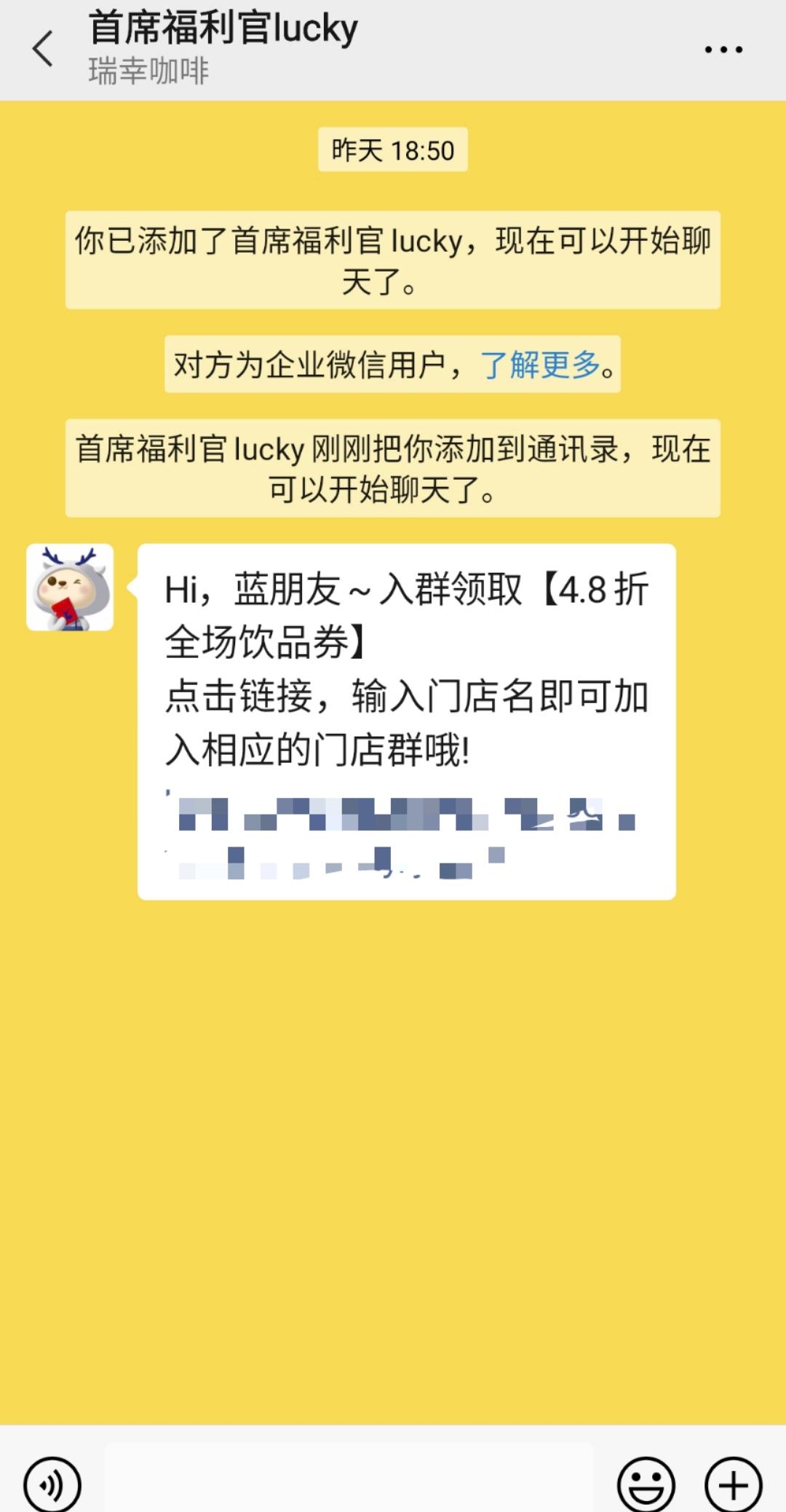Tap the message input field

tap(349, 1480)
